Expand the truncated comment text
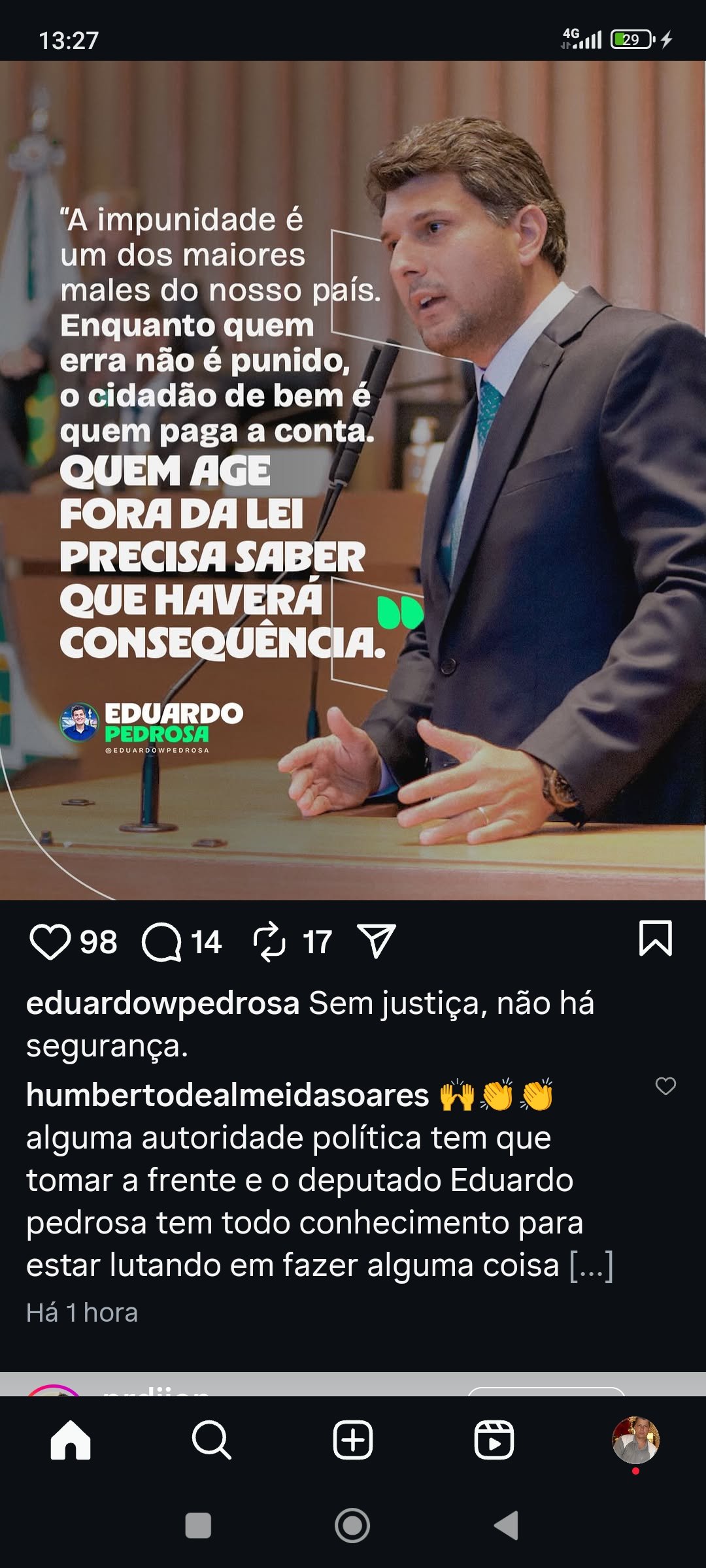Screen dimensions: 706x1568 (591, 1265)
